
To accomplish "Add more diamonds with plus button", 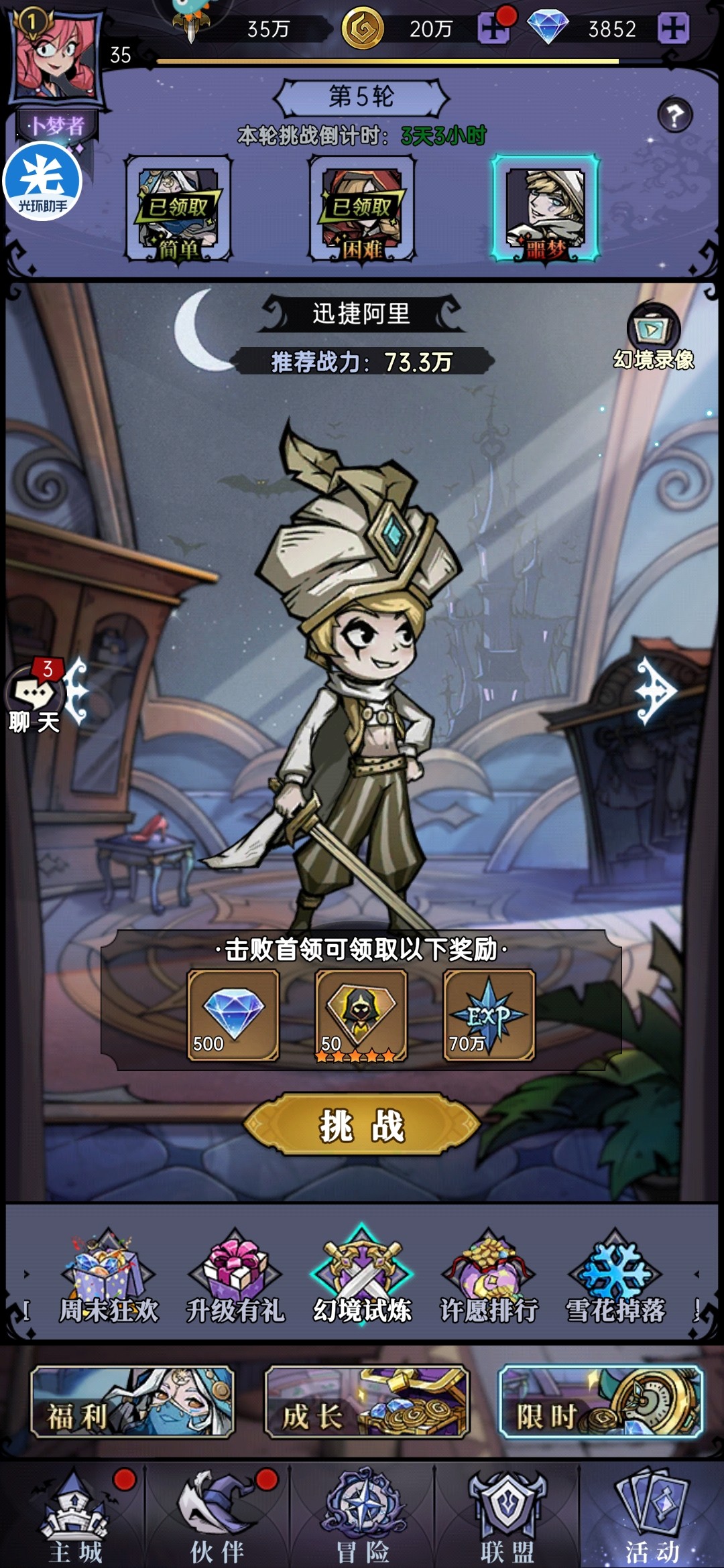I will (x=673, y=28).
